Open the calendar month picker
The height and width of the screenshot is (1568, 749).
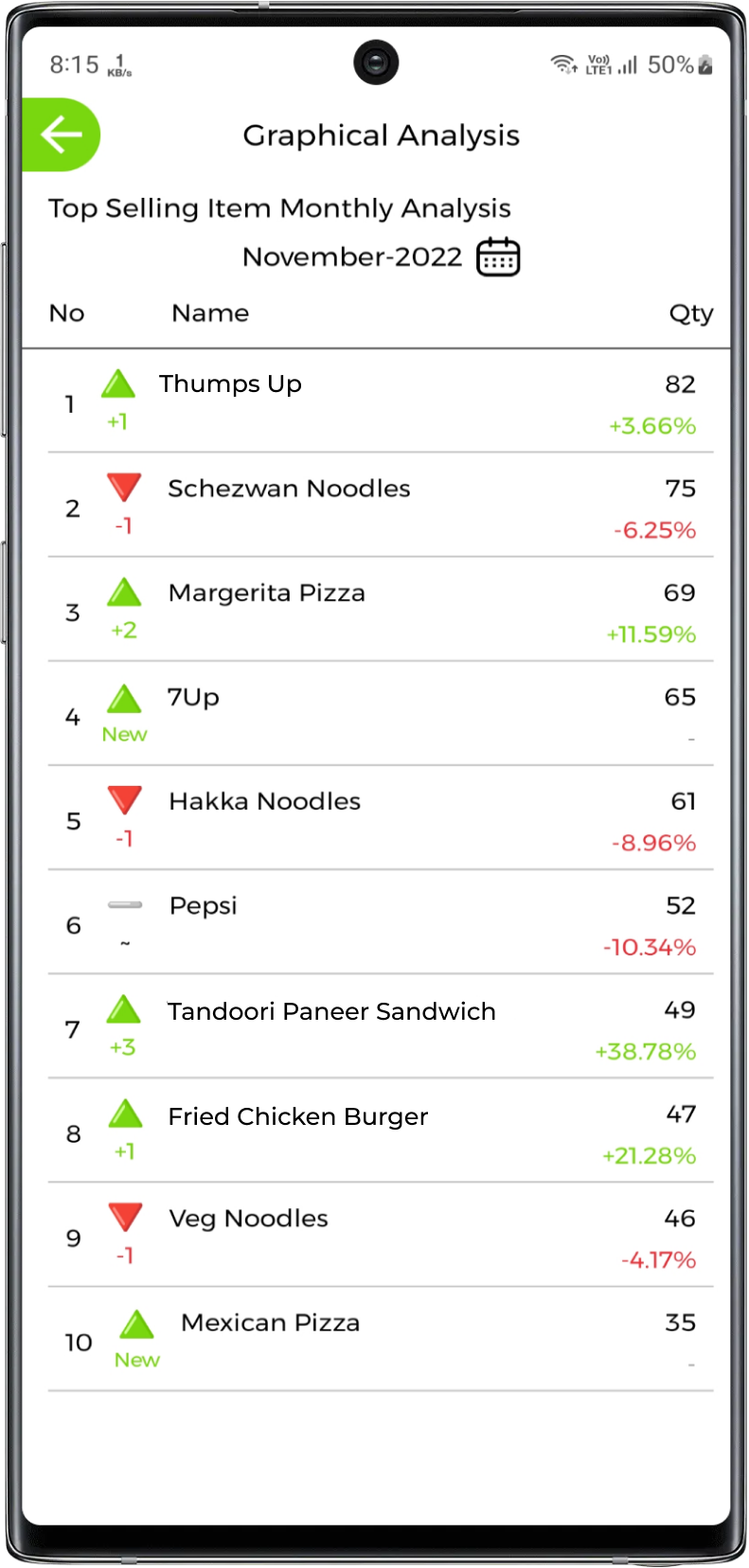(498, 257)
